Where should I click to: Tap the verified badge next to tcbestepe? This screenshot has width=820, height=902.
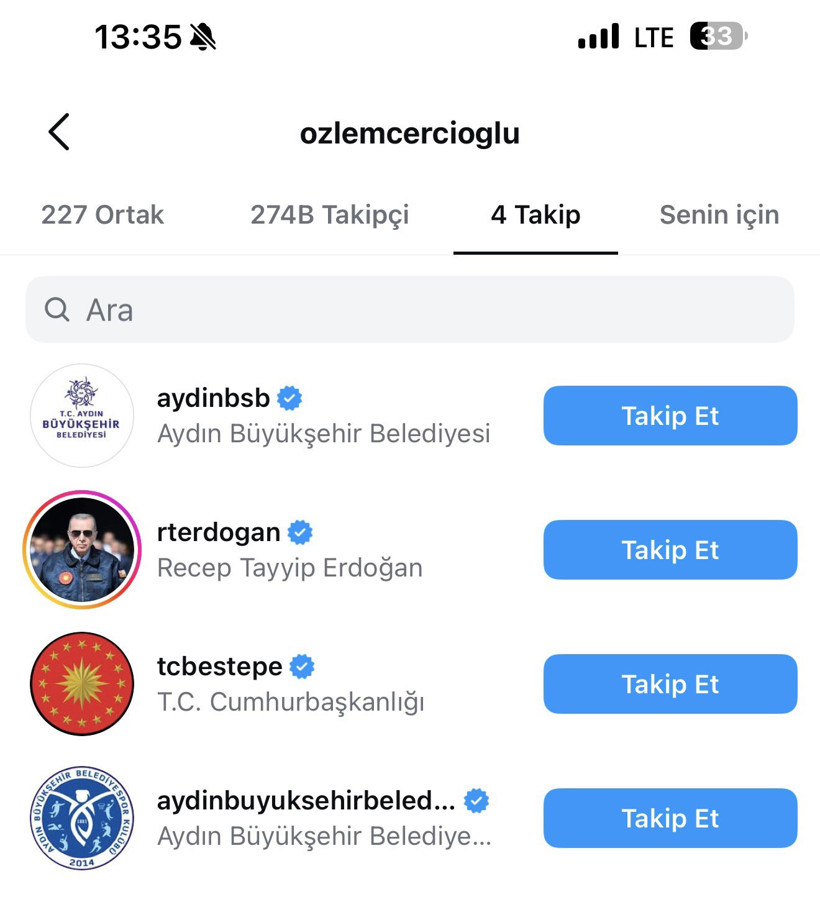tap(303, 665)
